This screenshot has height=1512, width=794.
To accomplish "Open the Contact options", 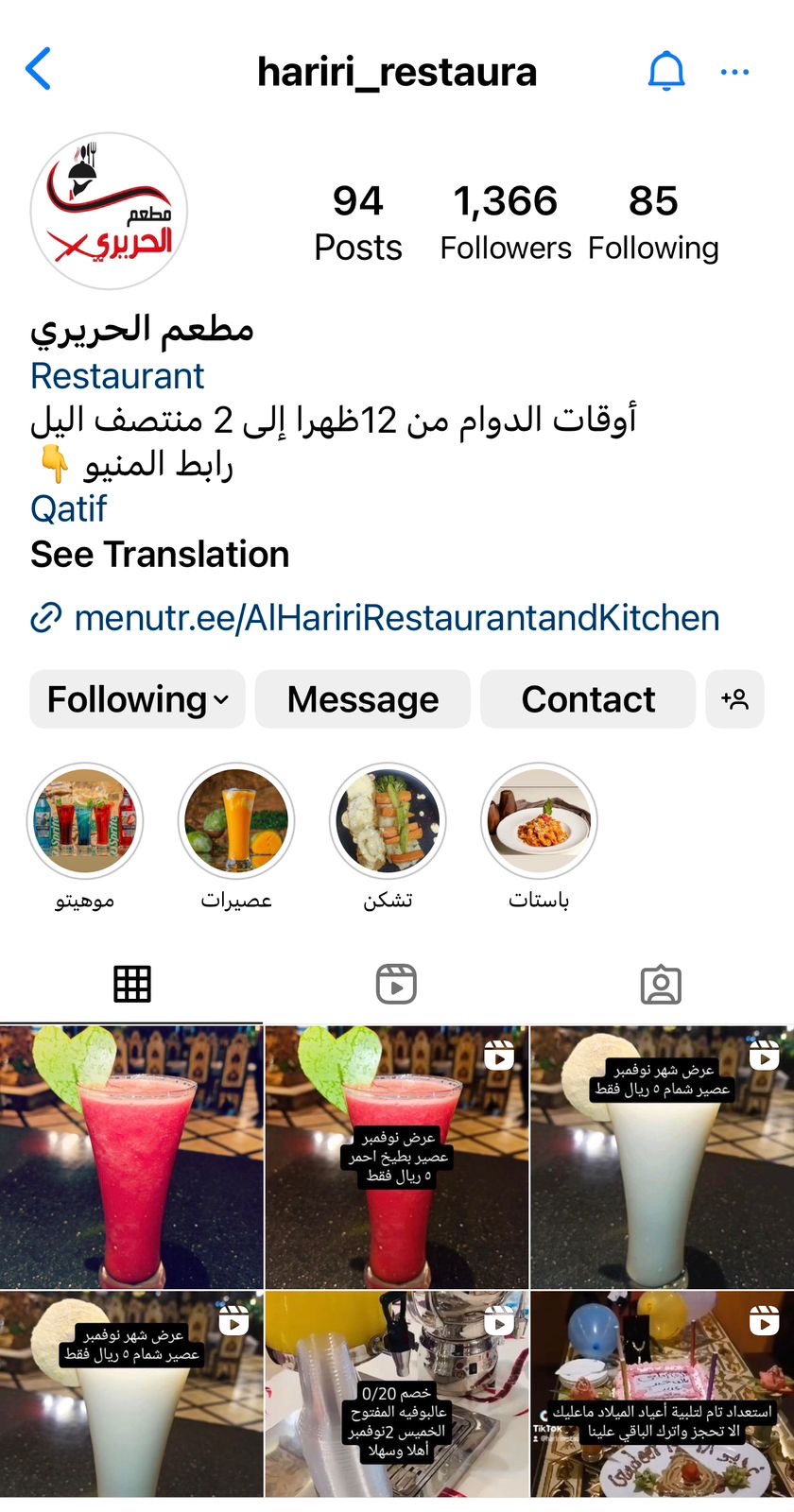I will click(x=588, y=699).
